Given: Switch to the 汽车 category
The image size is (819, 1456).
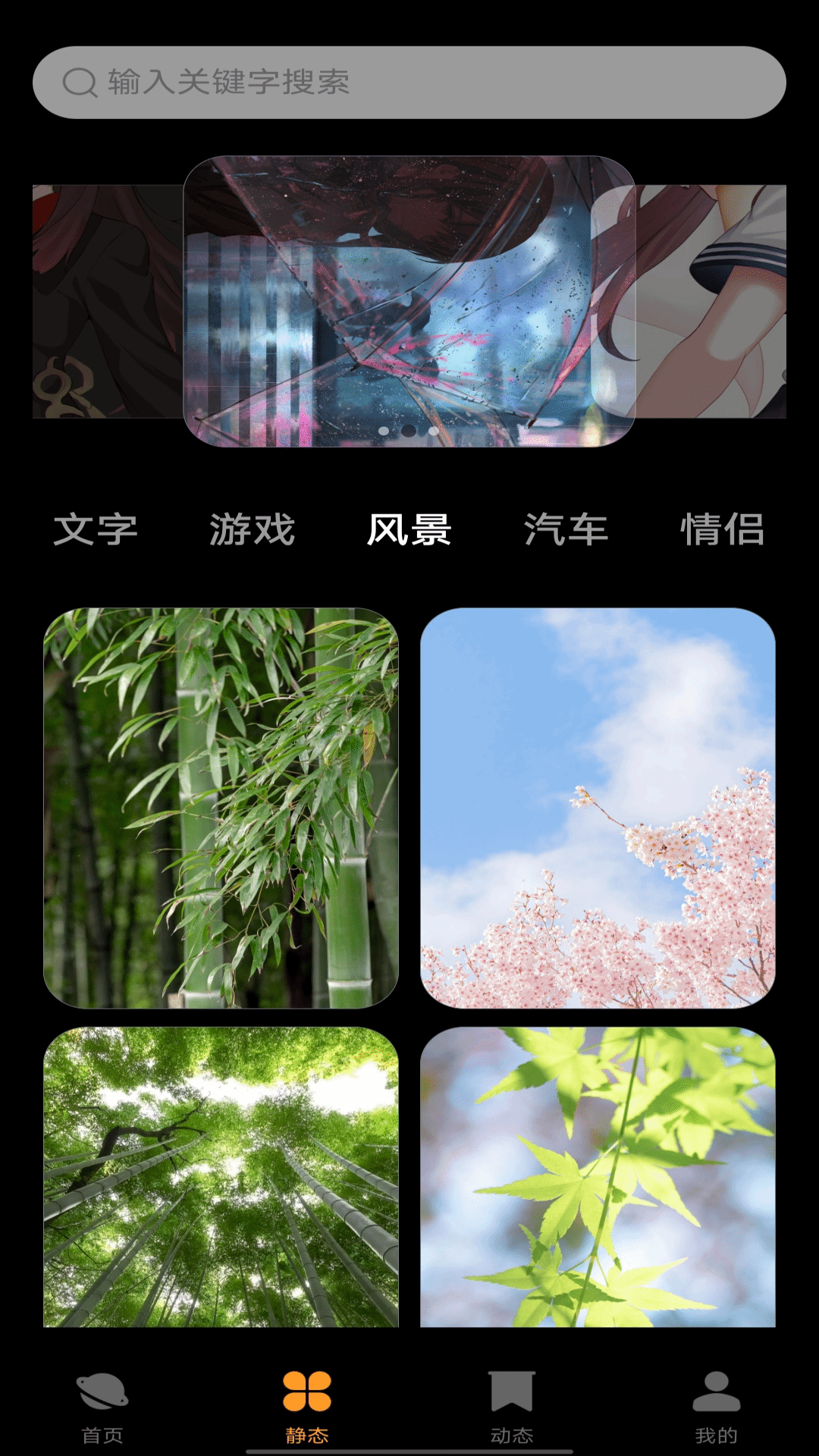Looking at the screenshot, I should pyautogui.click(x=566, y=529).
